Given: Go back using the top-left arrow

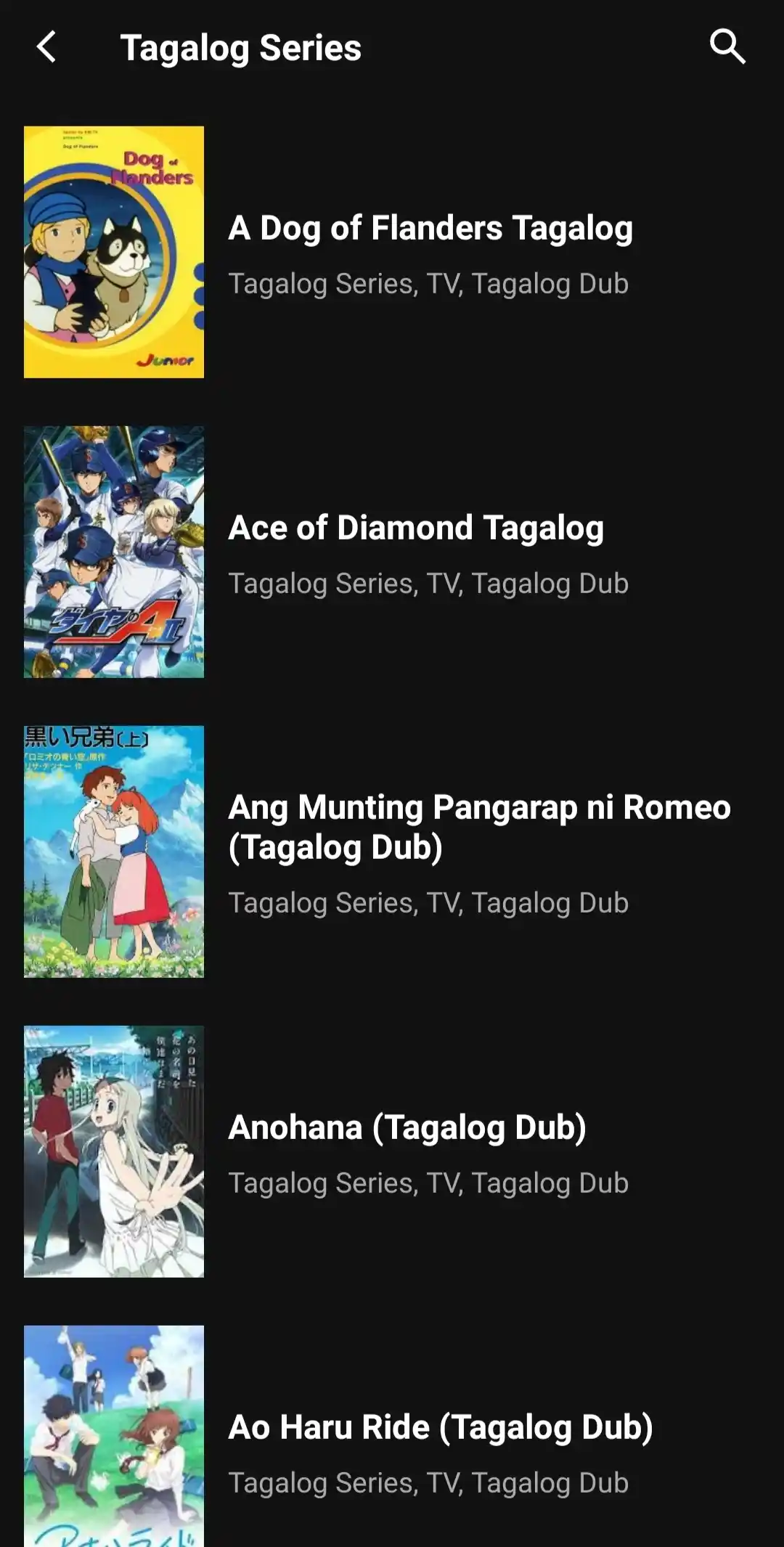Looking at the screenshot, I should click(x=46, y=47).
